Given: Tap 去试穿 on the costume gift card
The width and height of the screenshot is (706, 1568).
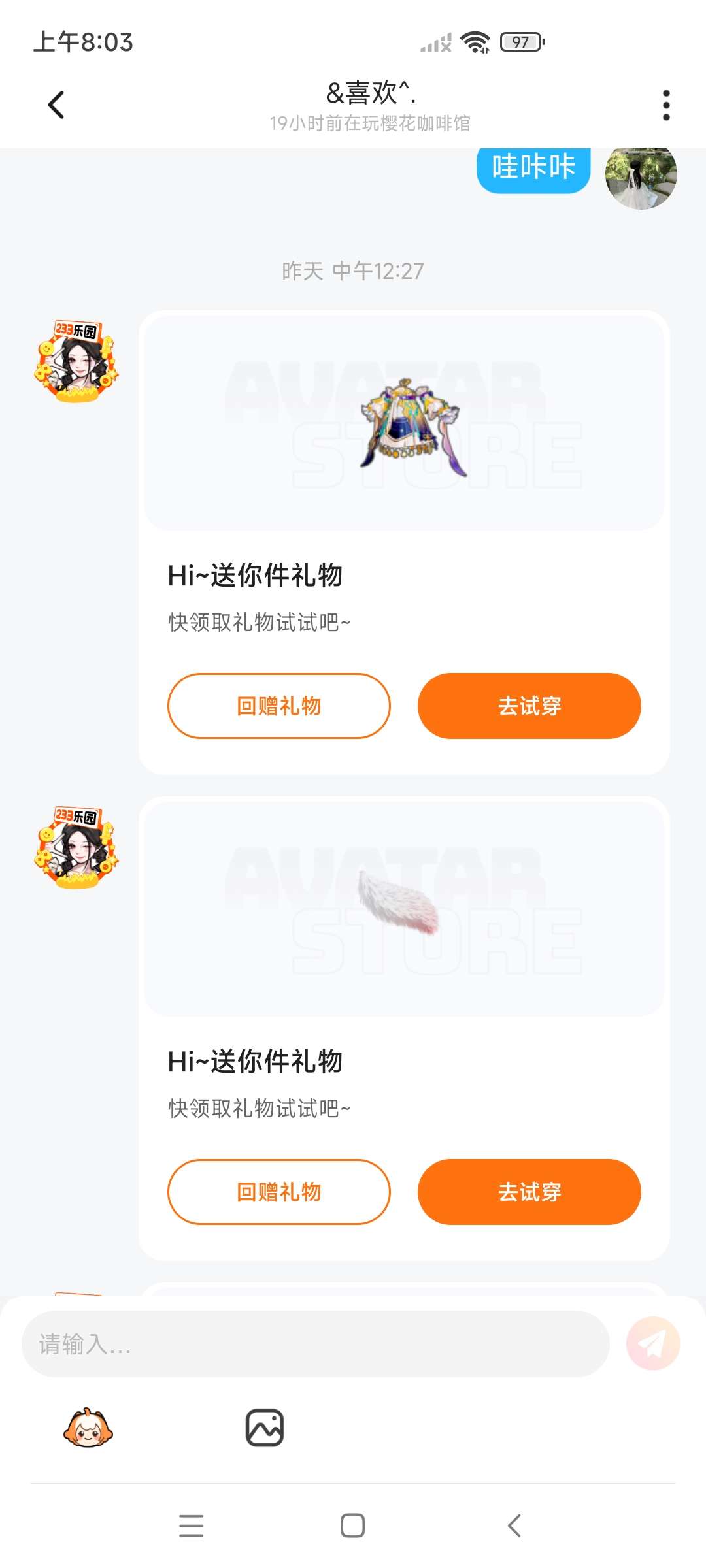Looking at the screenshot, I should click(529, 706).
